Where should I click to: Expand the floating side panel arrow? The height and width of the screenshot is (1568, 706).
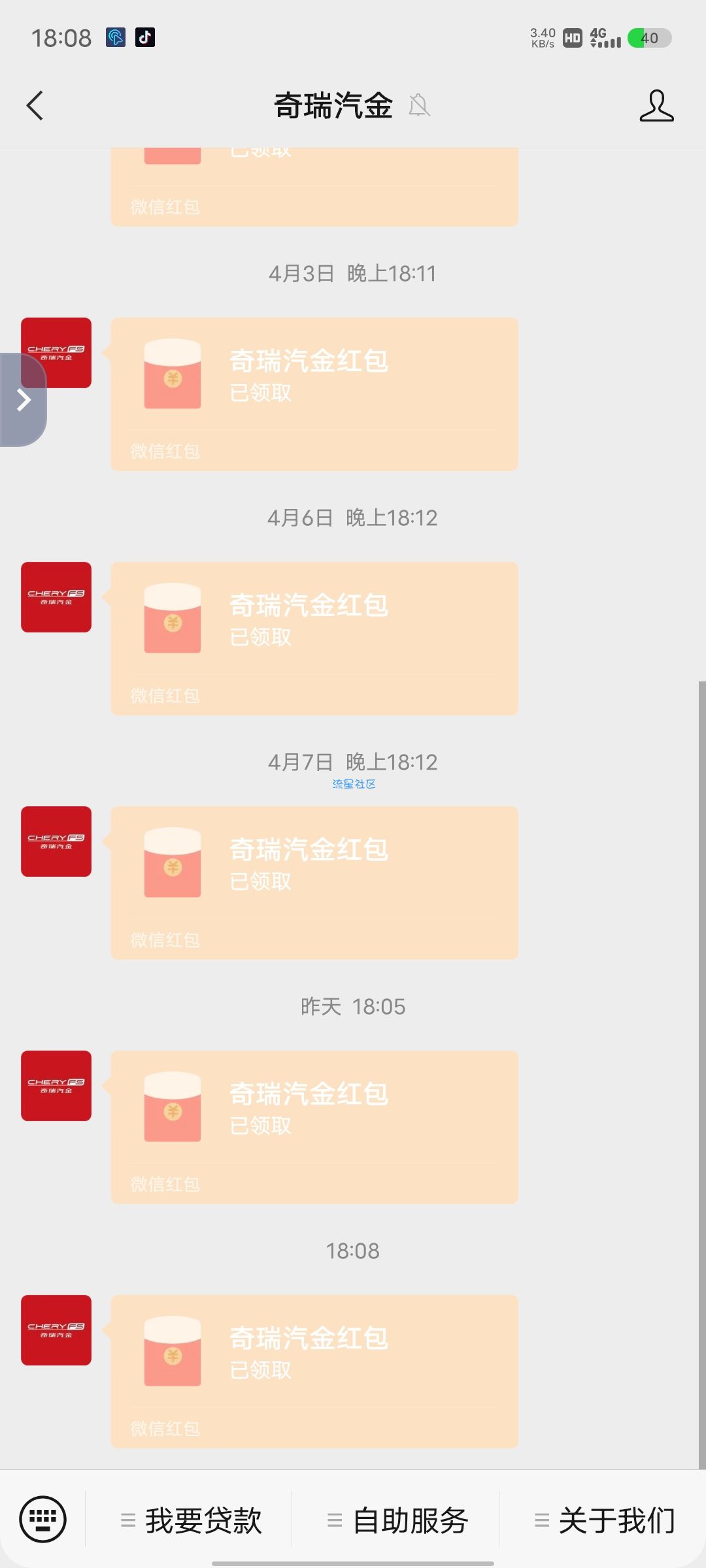pyautogui.click(x=24, y=400)
